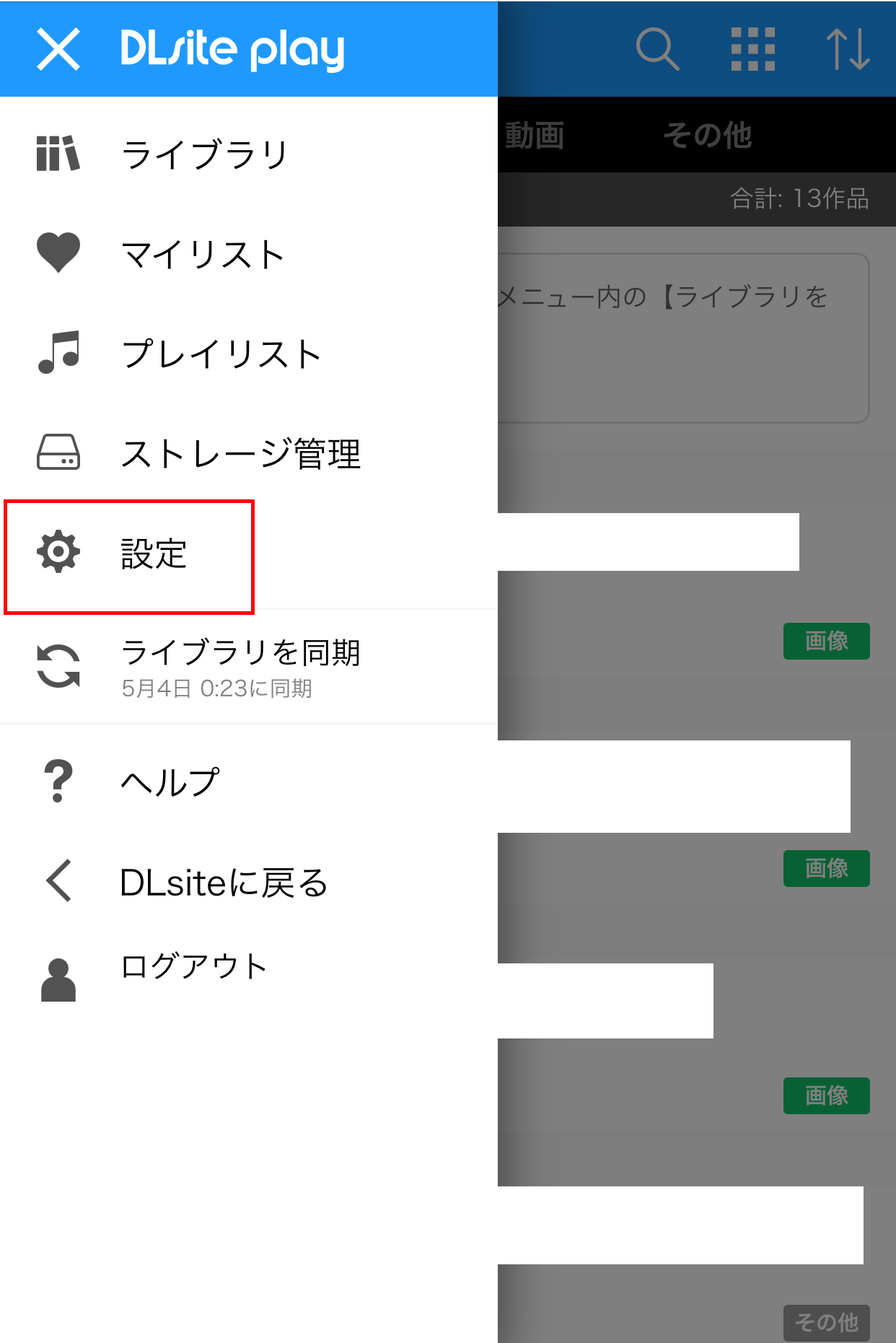This screenshot has width=896, height=1343.
Task: Switch to the その他 tab
Action: coord(708,134)
